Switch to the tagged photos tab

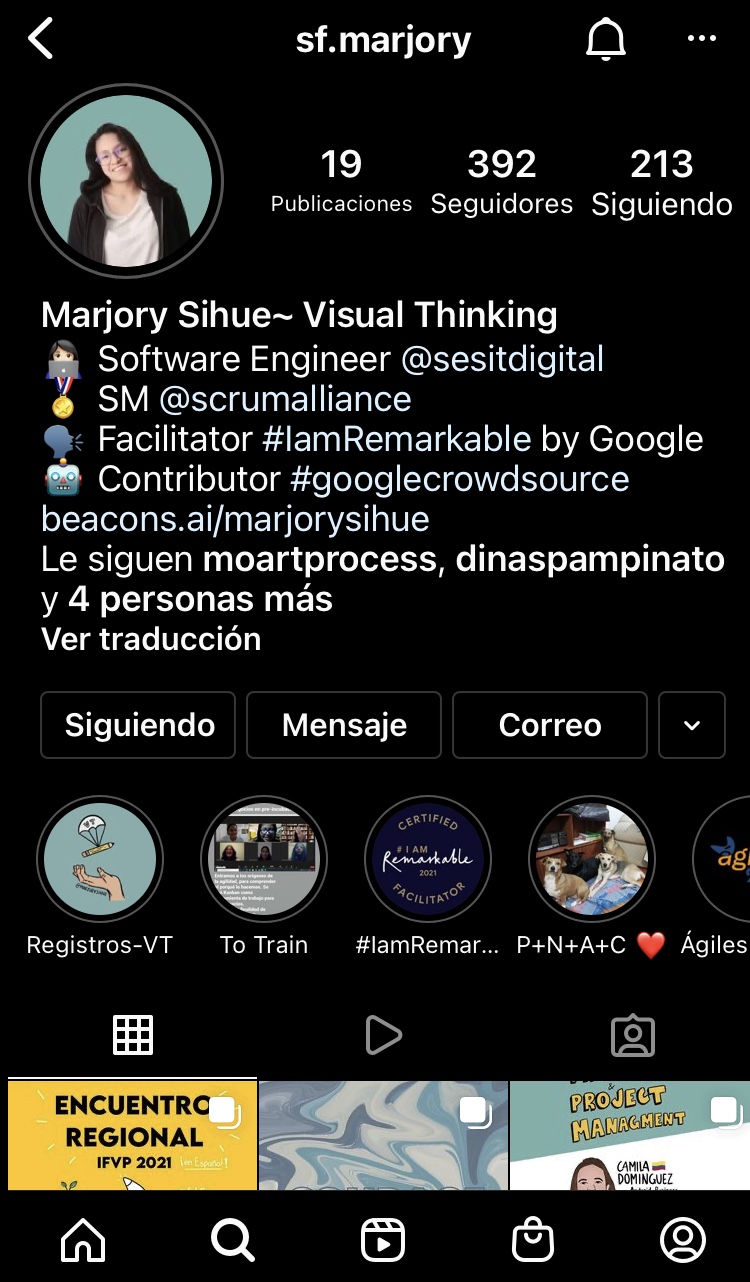(x=632, y=1036)
